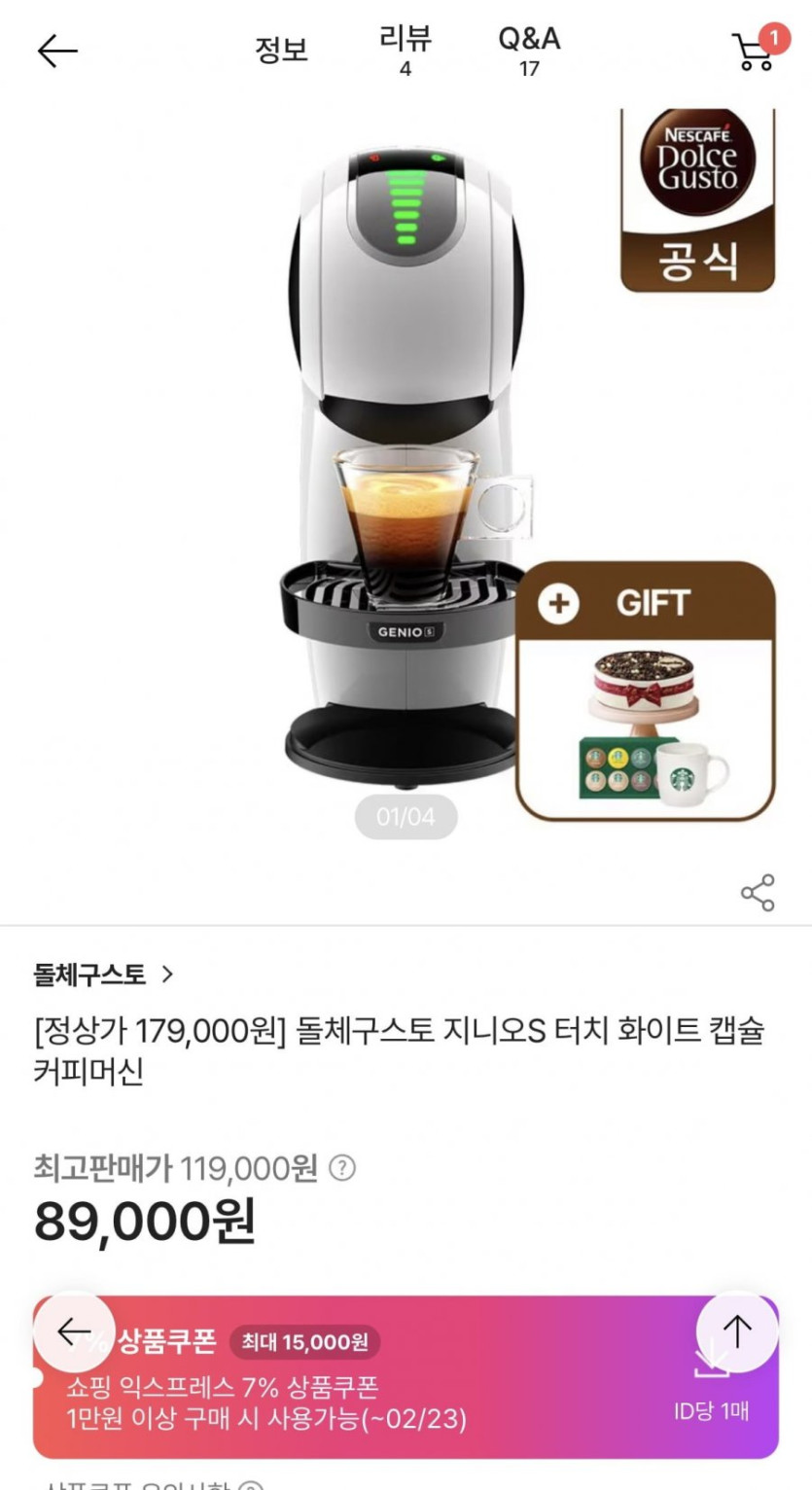Share this product

(x=758, y=893)
